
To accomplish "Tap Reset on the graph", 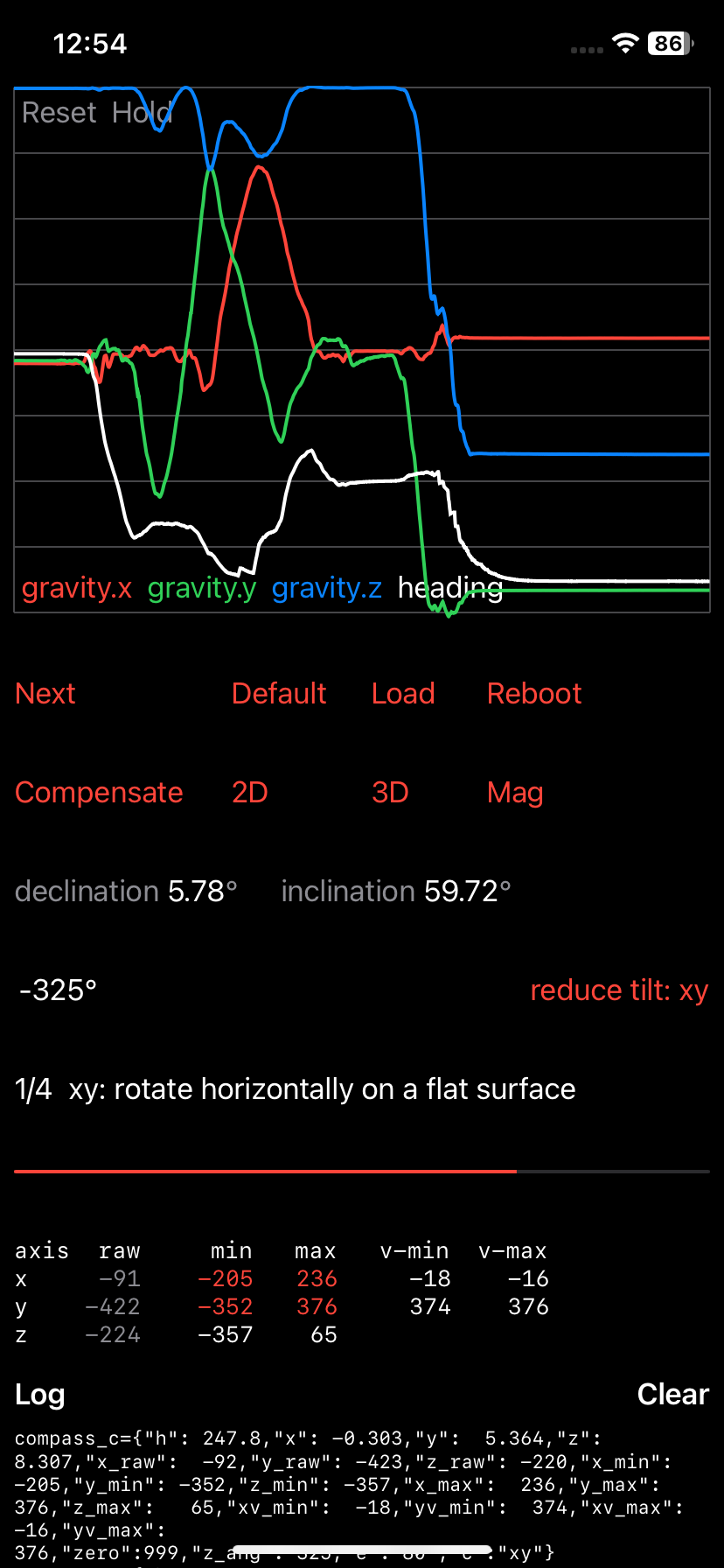I will (59, 113).
